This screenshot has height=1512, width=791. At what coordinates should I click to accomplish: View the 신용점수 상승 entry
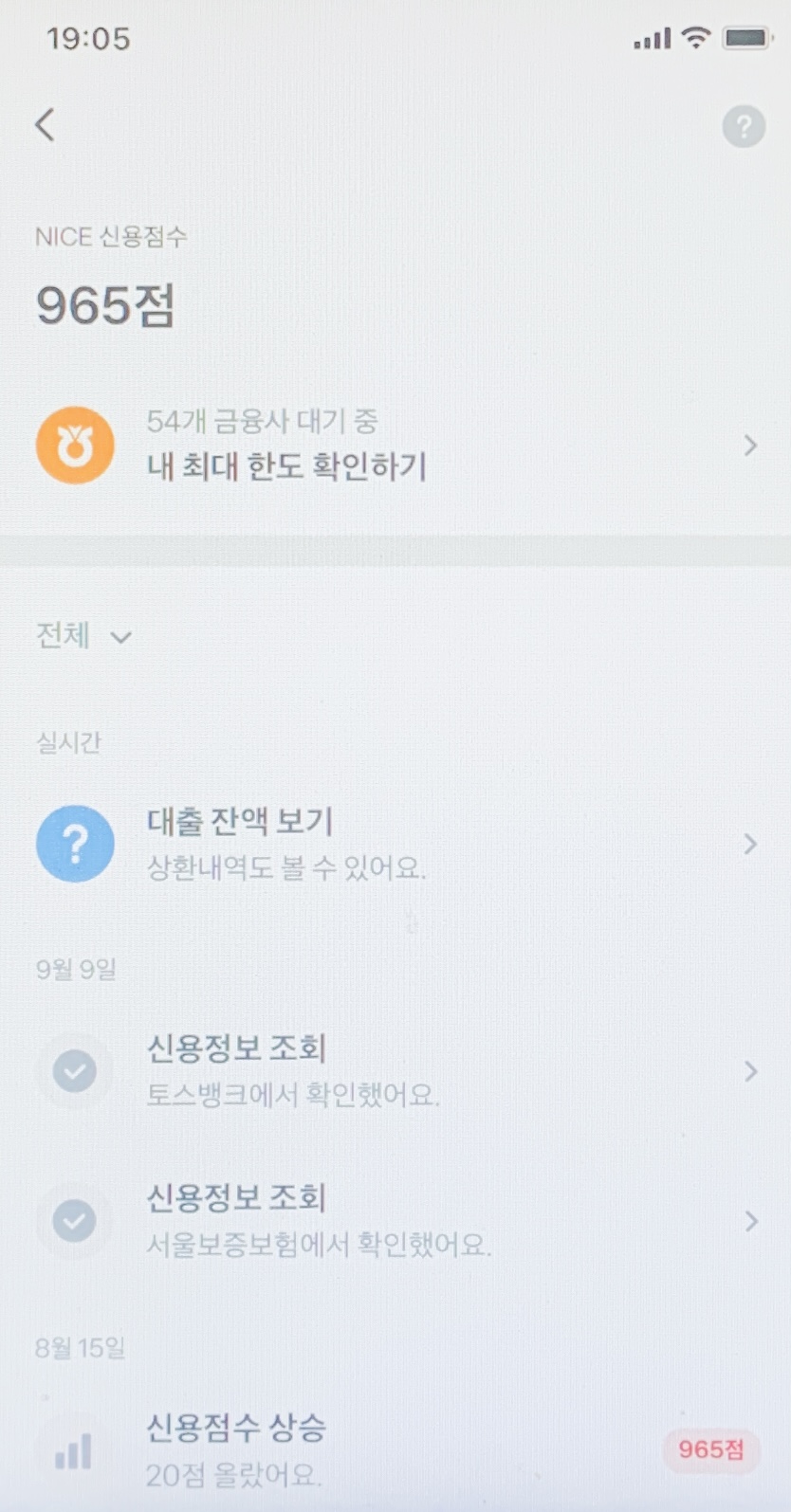click(395, 1450)
